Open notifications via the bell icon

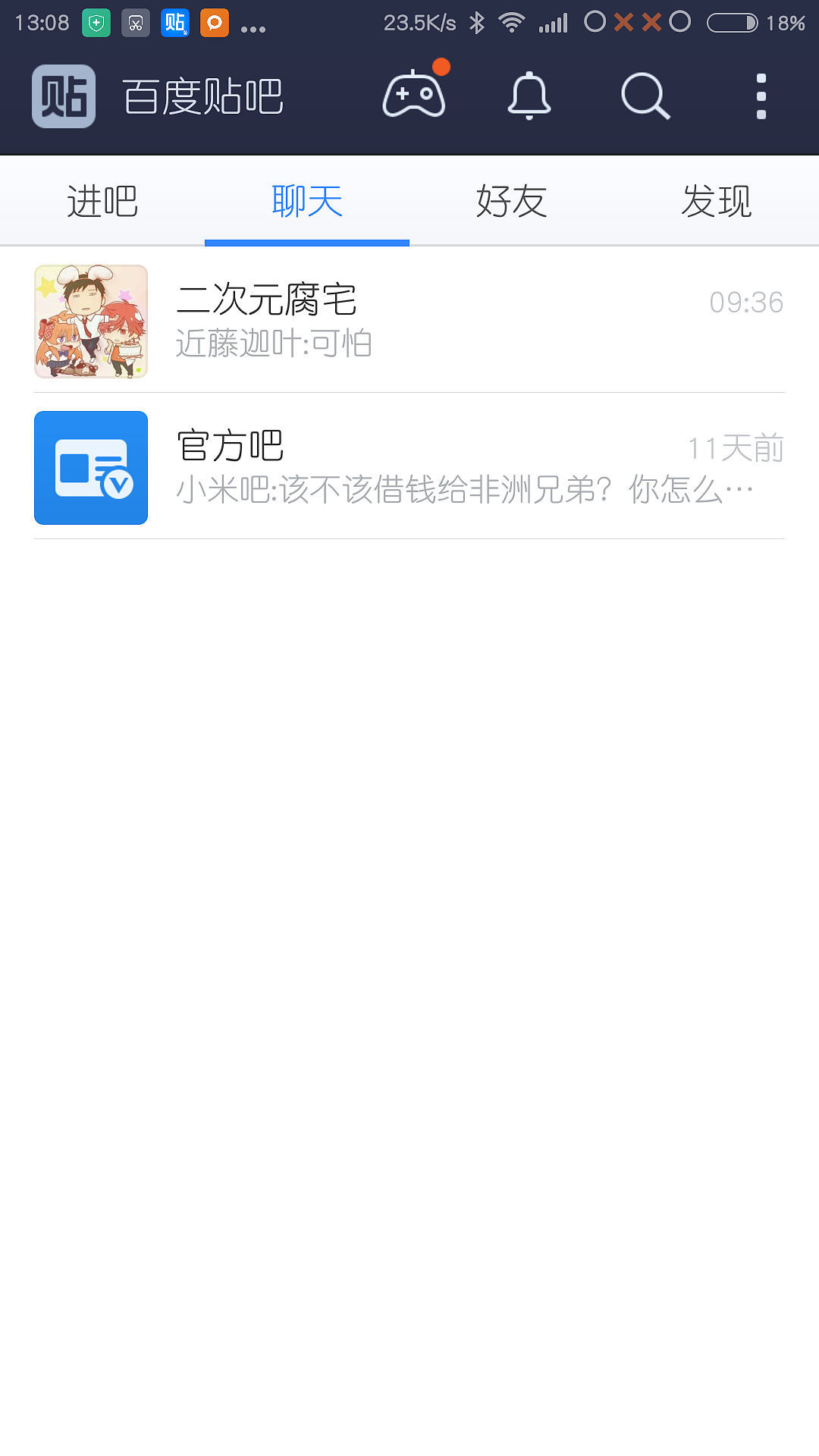[529, 96]
